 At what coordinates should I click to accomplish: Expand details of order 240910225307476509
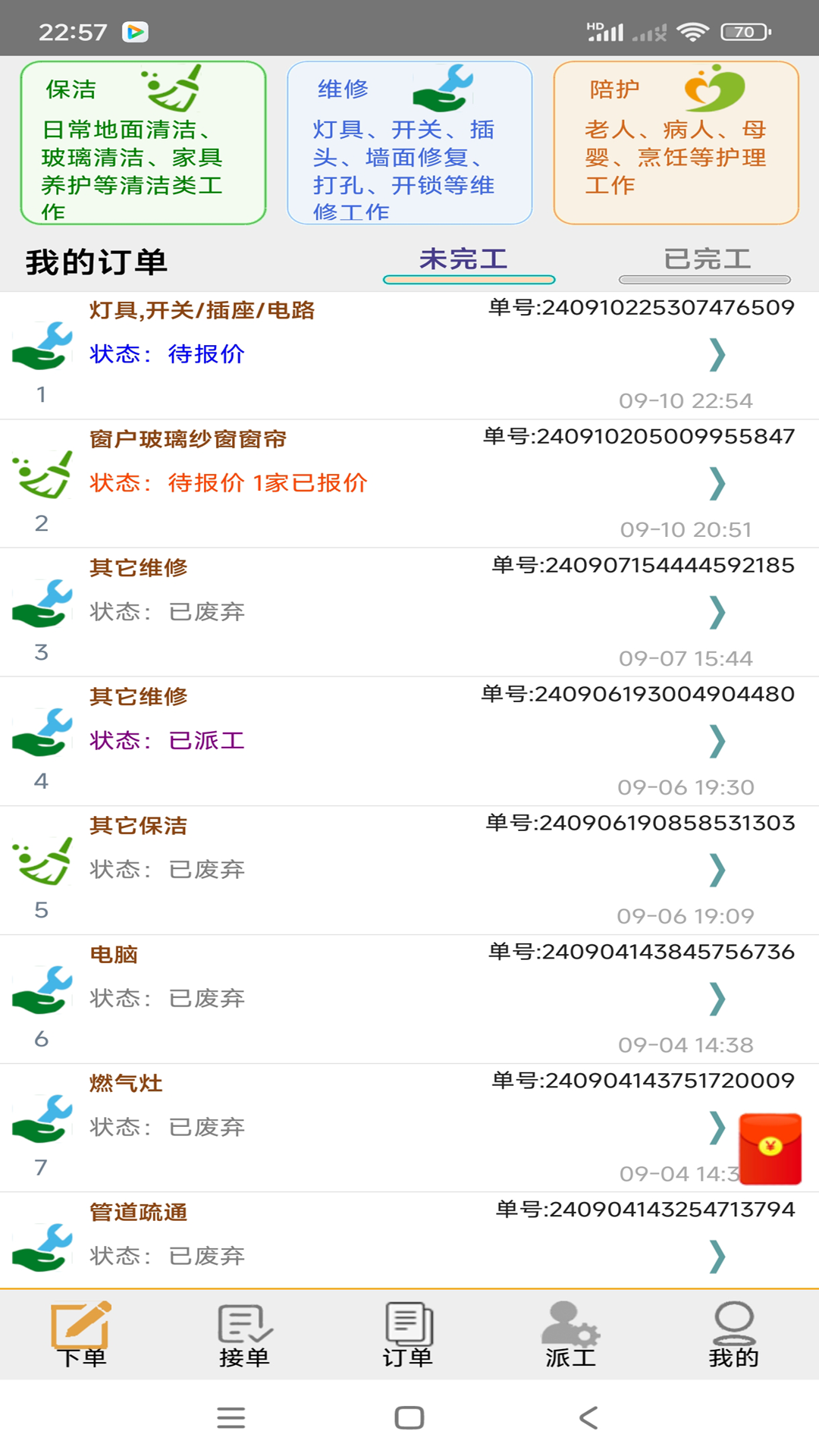click(716, 356)
